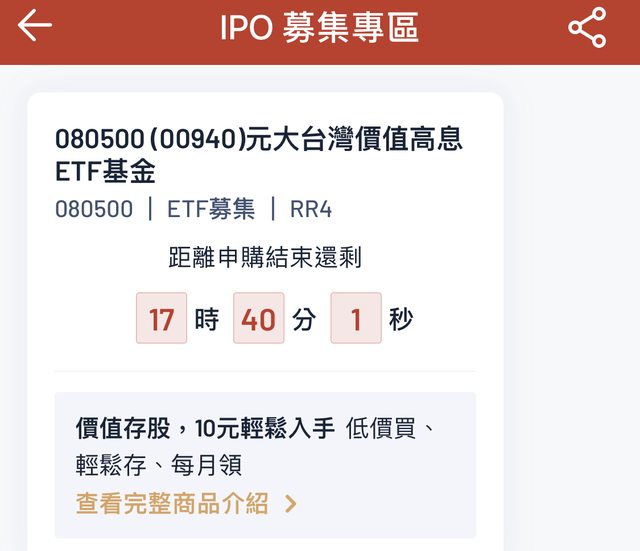The width and height of the screenshot is (640, 551).
Task: Open the 元大台灣價值高息 ETF基金 card
Action: (x=259, y=155)
